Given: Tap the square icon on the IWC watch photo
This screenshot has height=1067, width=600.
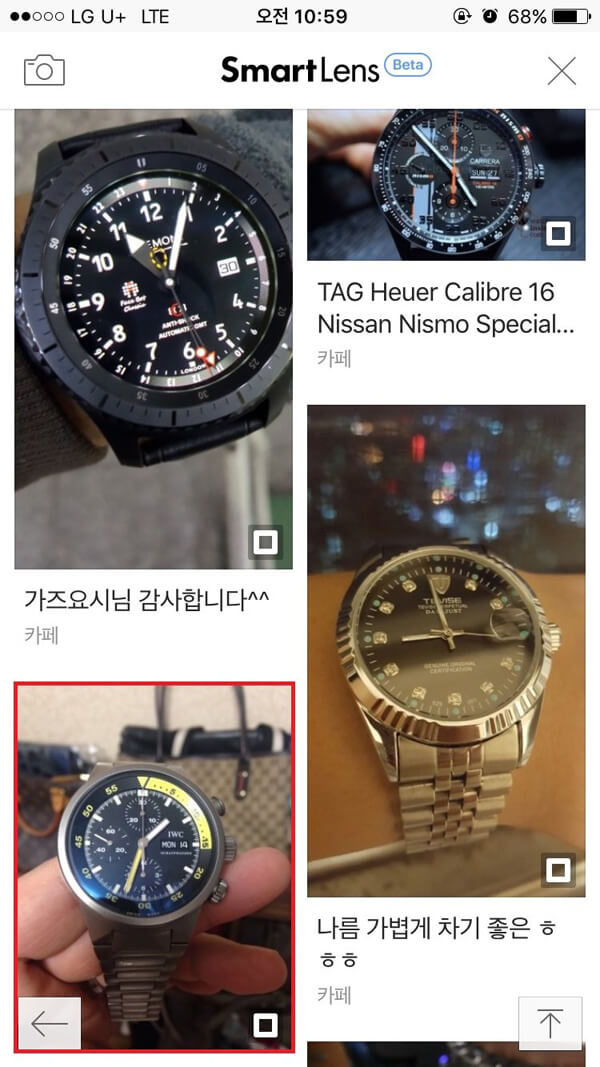Looking at the screenshot, I should (x=265, y=1024).
